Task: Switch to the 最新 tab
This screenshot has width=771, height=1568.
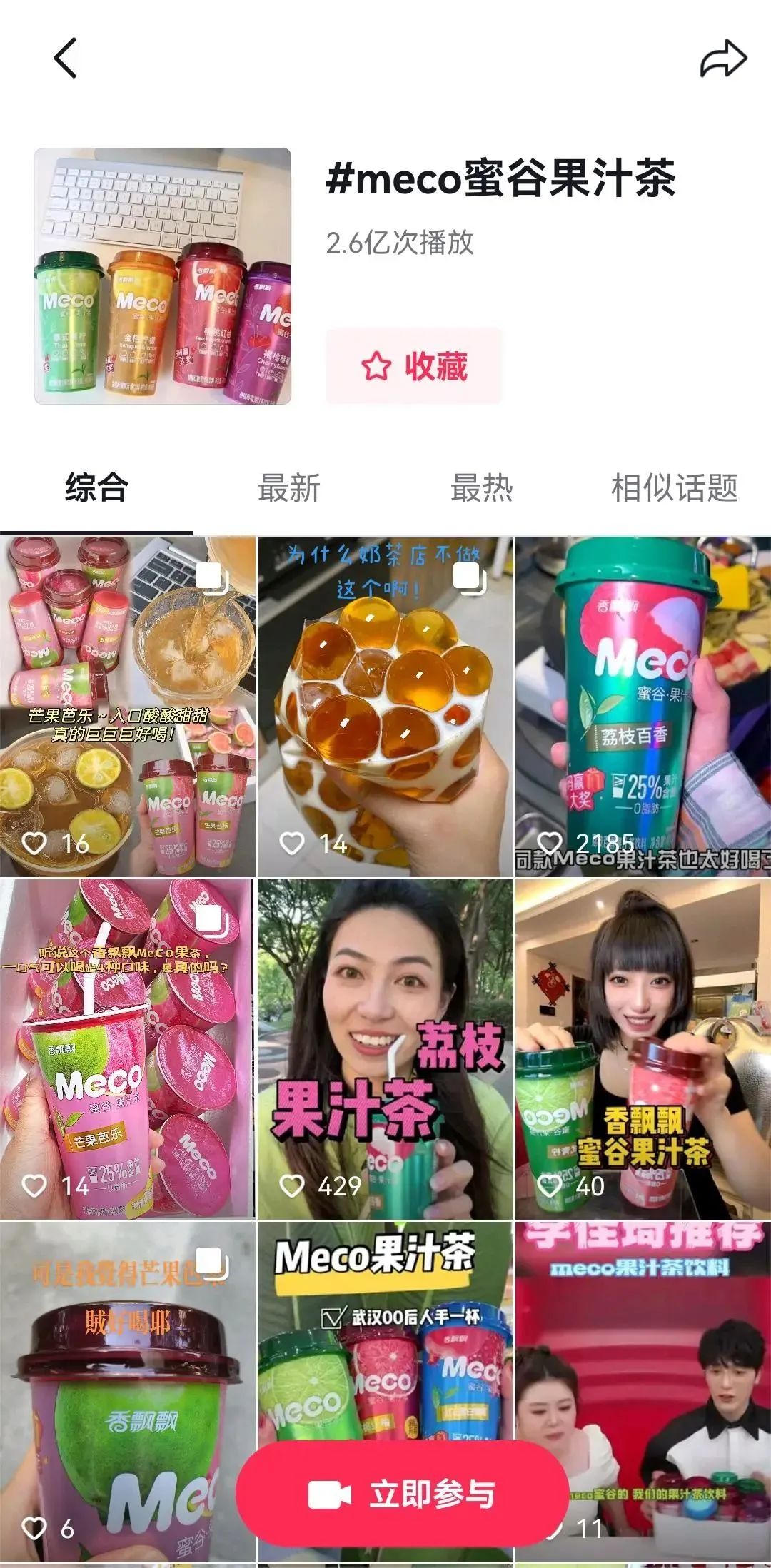Action: click(289, 489)
